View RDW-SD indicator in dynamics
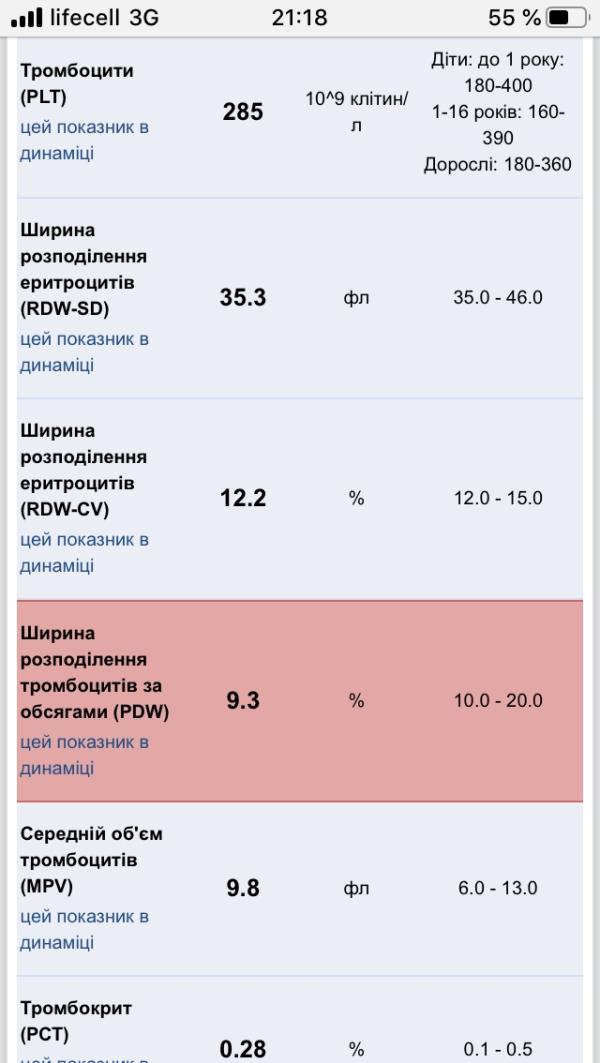This screenshot has width=600, height=1063. (84, 352)
